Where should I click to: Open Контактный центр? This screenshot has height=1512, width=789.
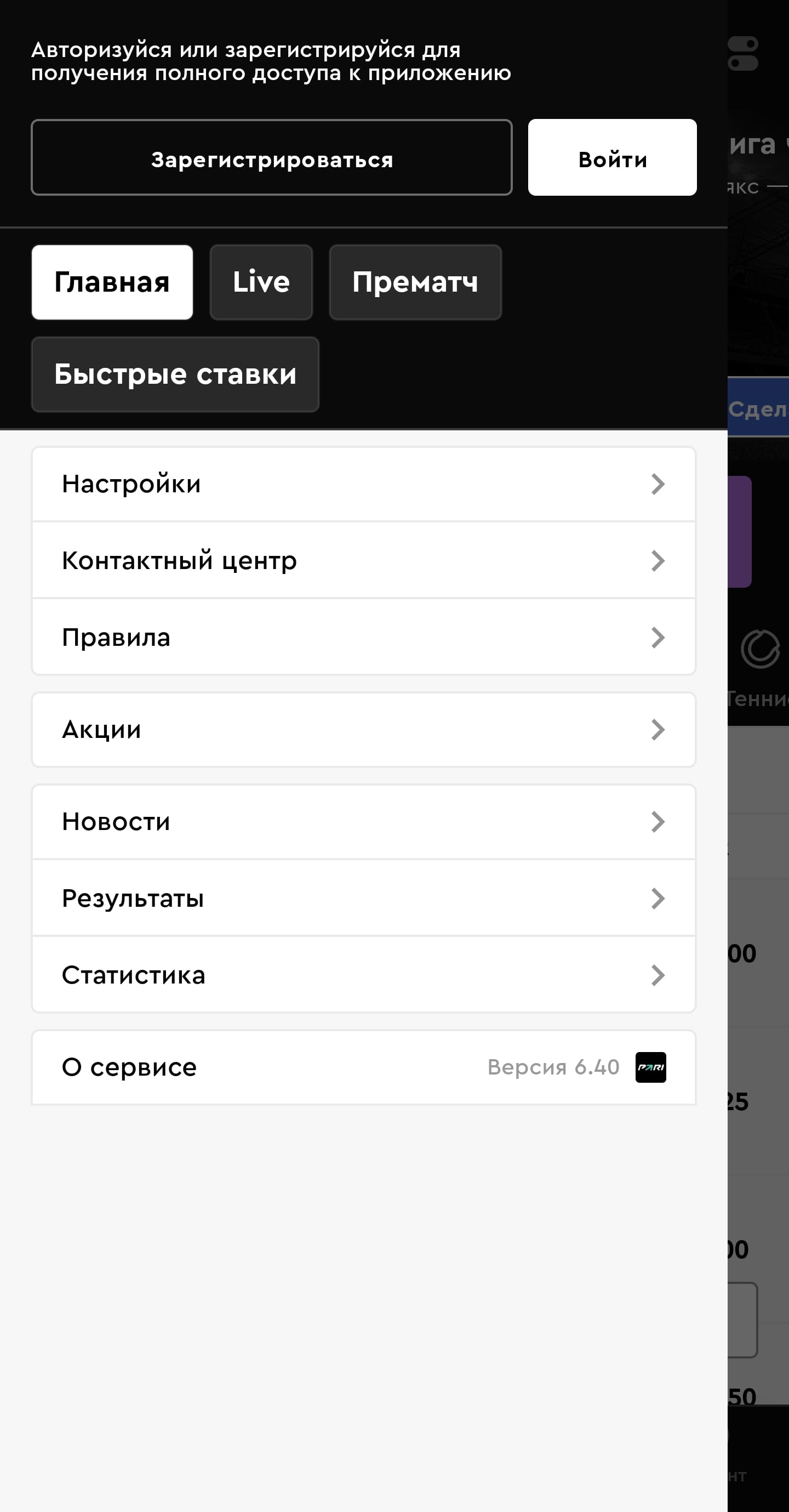(x=363, y=560)
